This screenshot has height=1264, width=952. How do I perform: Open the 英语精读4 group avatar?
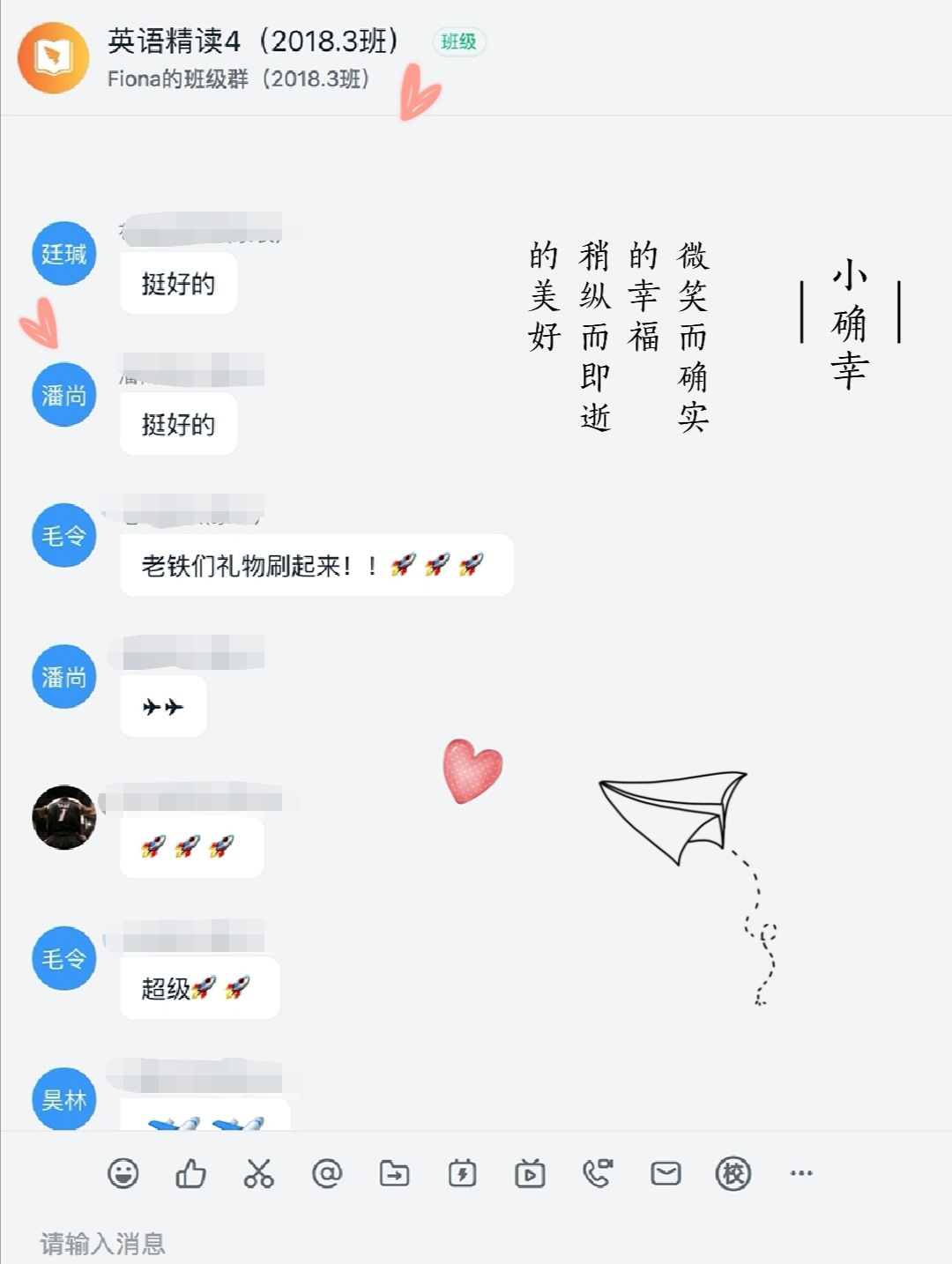click(54, 58)
